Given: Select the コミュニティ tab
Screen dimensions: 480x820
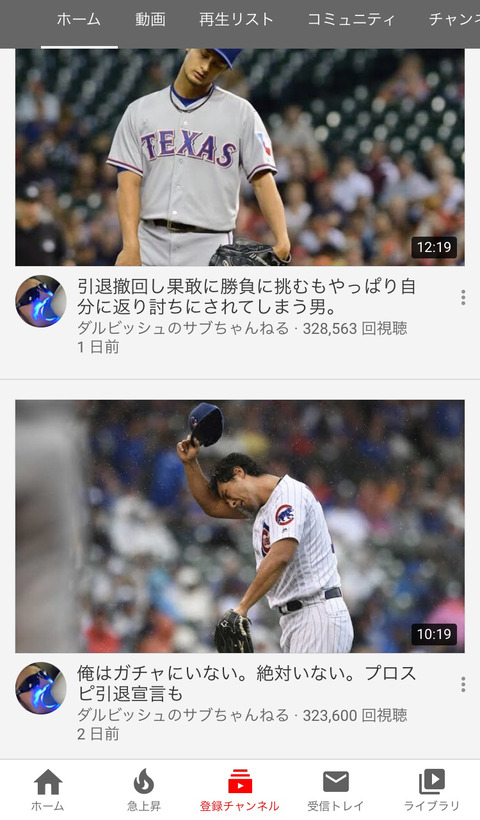Looking at the screenshot, I should click(x=351, y=20).
